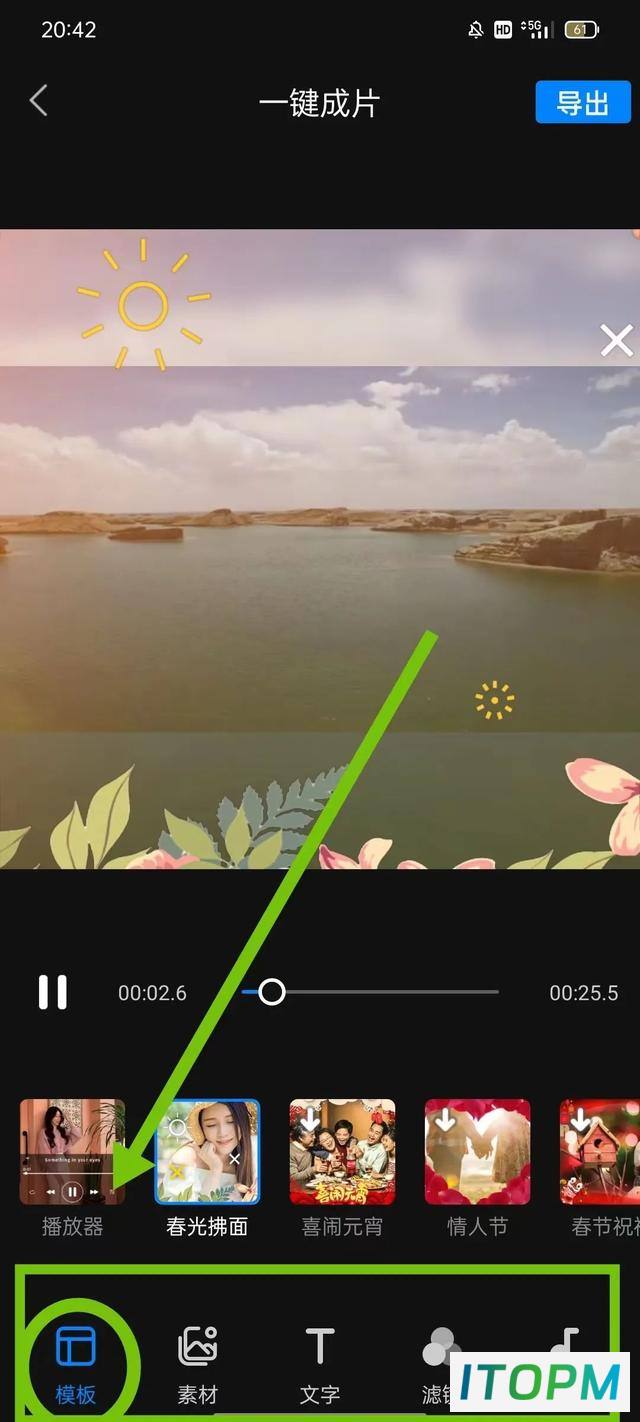Open the 素材 tab
Viewport: 640px width, 1422px height.
pyautogui.click(x=198, y=1365)
